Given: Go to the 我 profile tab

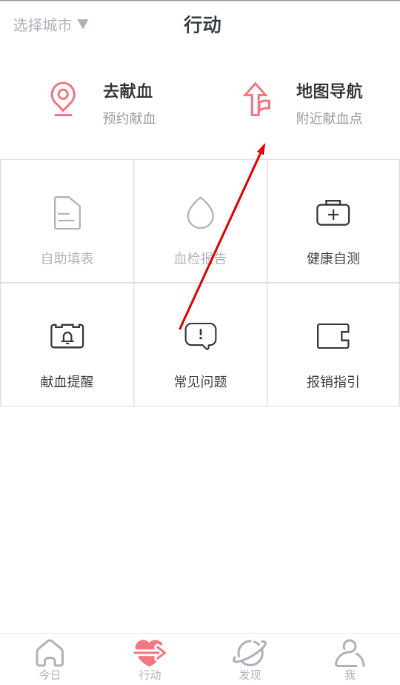Looking at the screenshot, I should [350, 660].
